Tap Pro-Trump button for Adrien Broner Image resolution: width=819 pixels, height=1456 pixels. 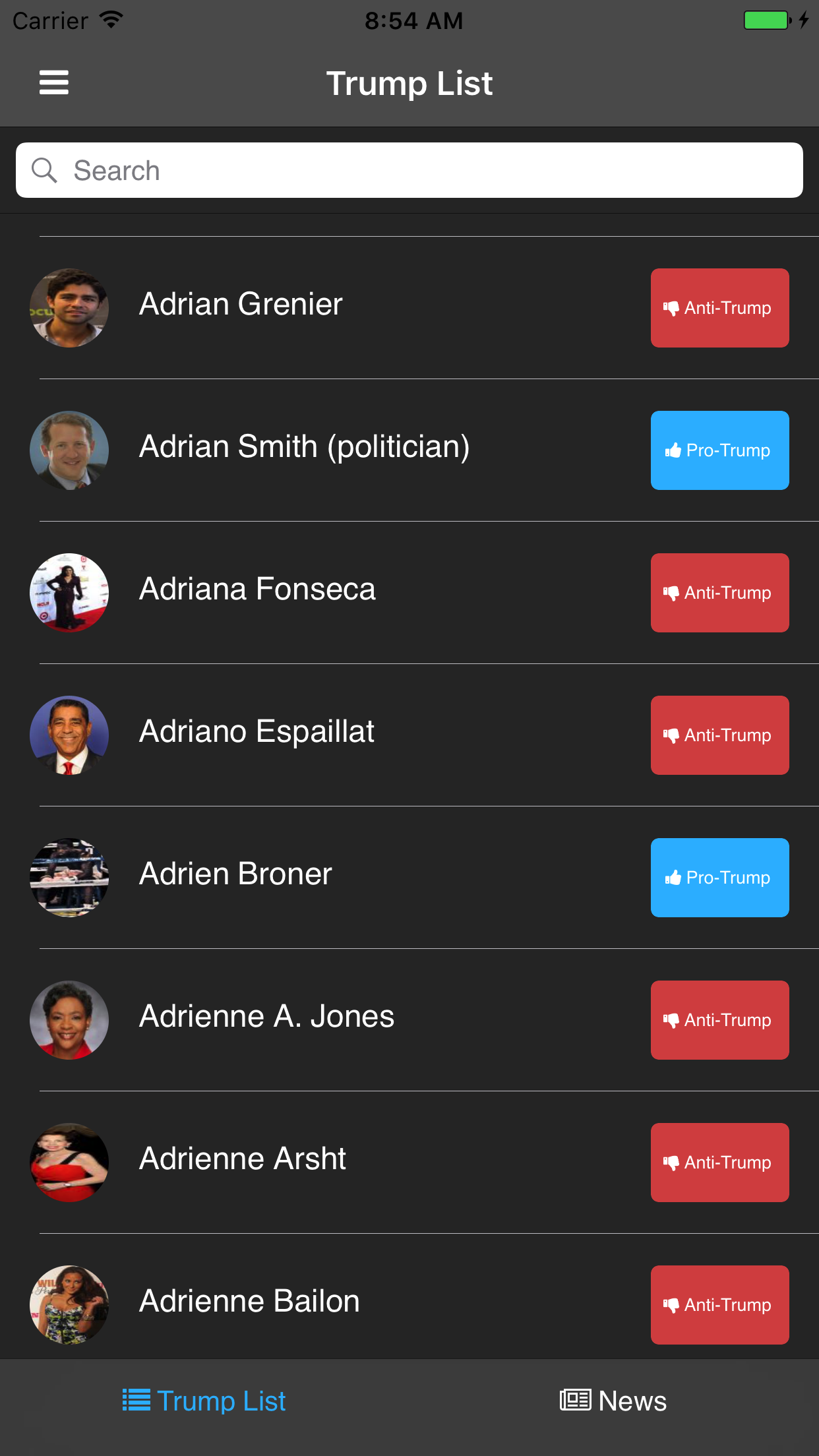click(719, 878)
